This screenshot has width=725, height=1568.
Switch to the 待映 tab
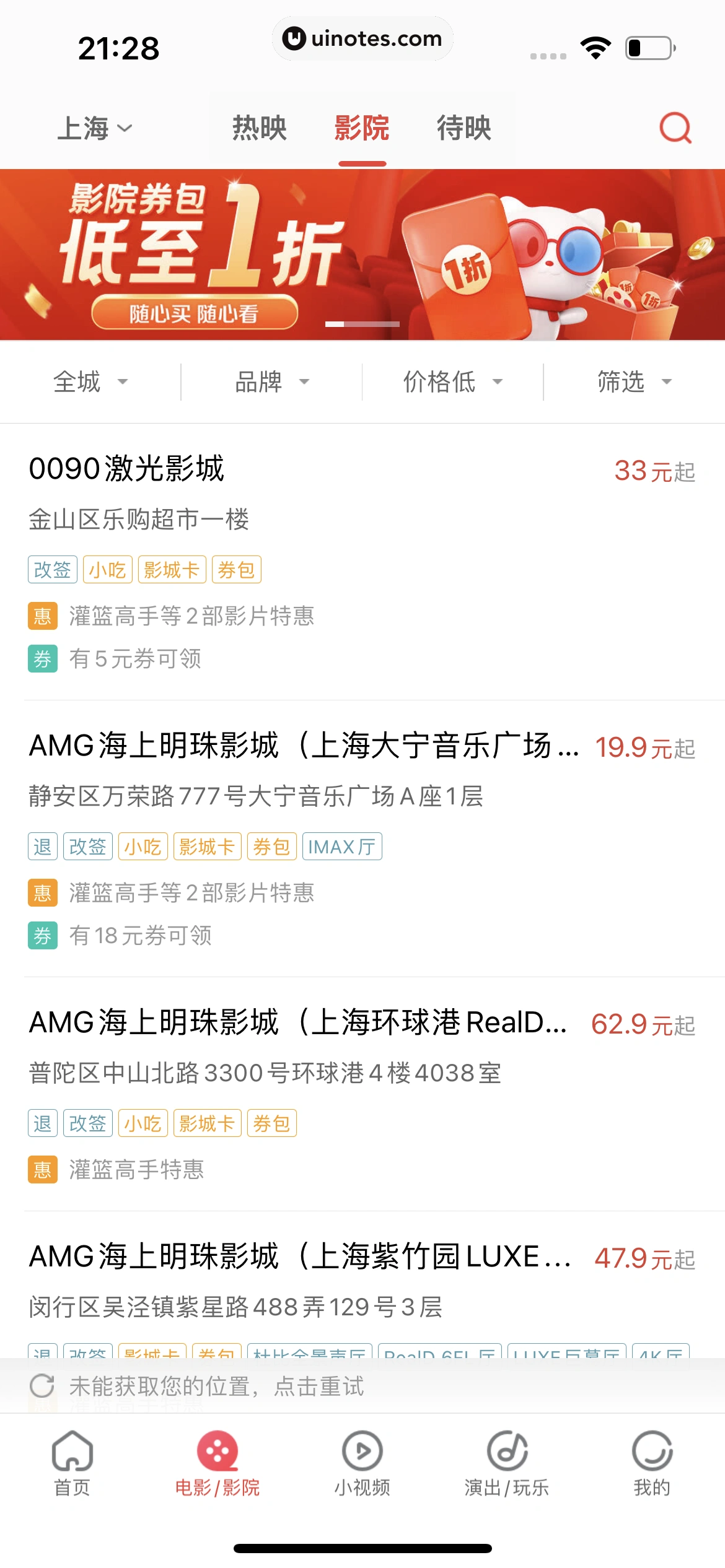[464, 128]
